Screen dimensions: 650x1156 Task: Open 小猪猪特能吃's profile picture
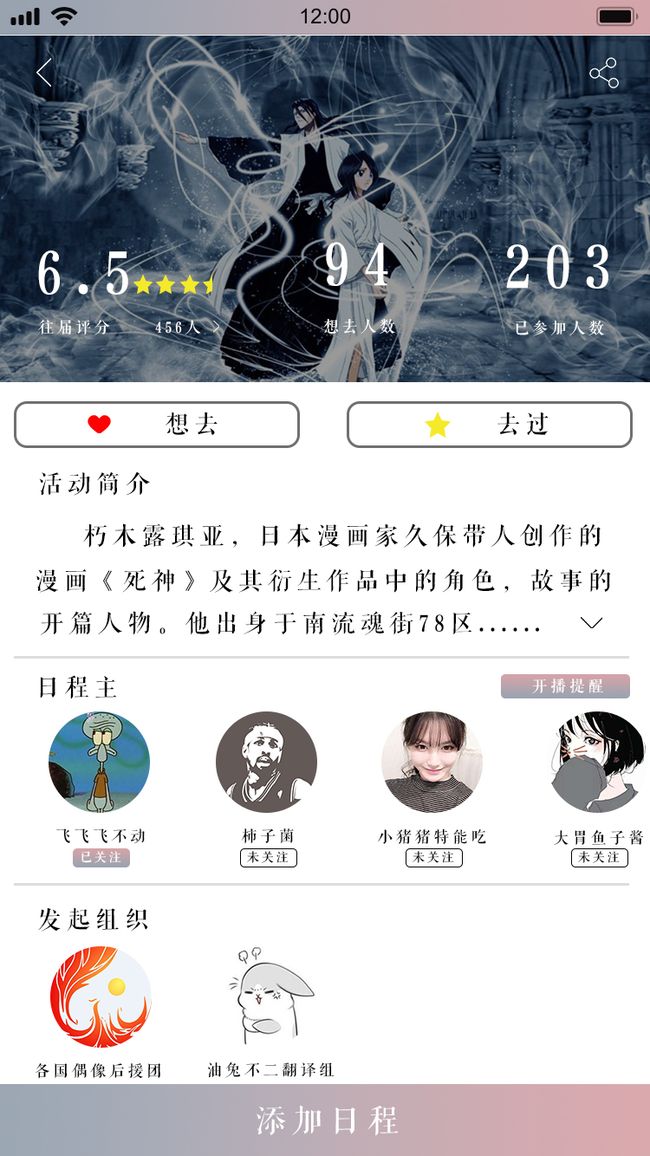click(432, 762)
